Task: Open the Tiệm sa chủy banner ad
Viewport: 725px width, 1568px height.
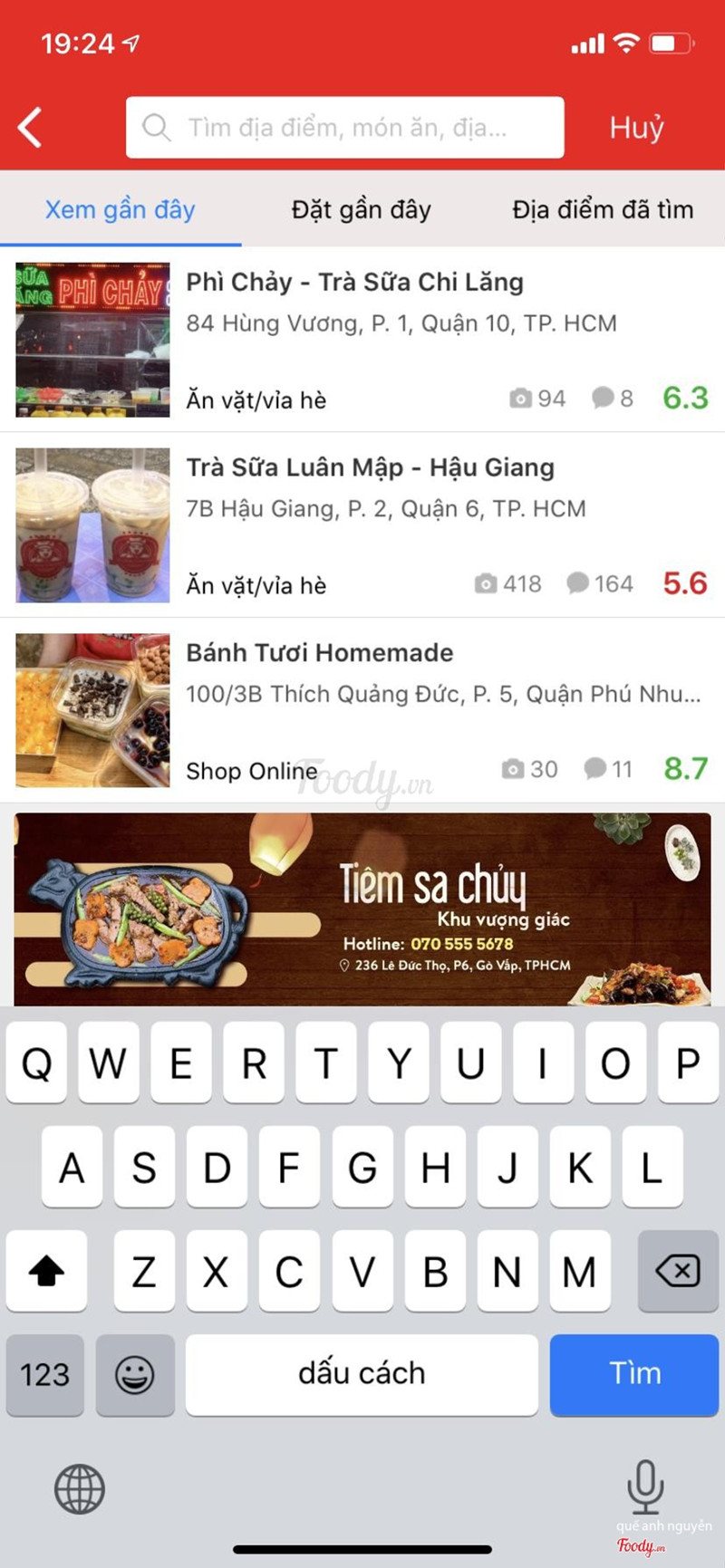Action: pyautogui.click(x=362, y=909)
